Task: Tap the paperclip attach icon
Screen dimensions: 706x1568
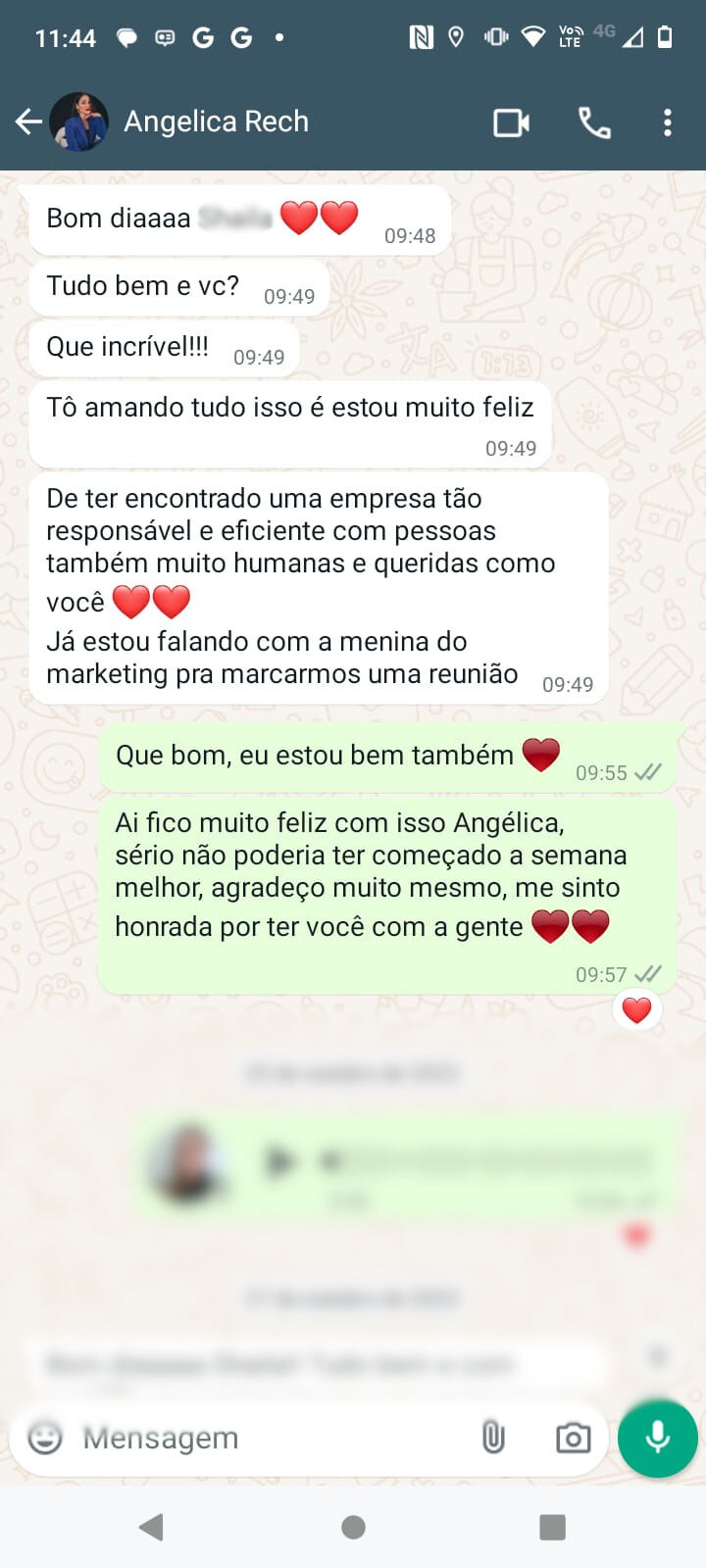Action: tap(493, 1438)
